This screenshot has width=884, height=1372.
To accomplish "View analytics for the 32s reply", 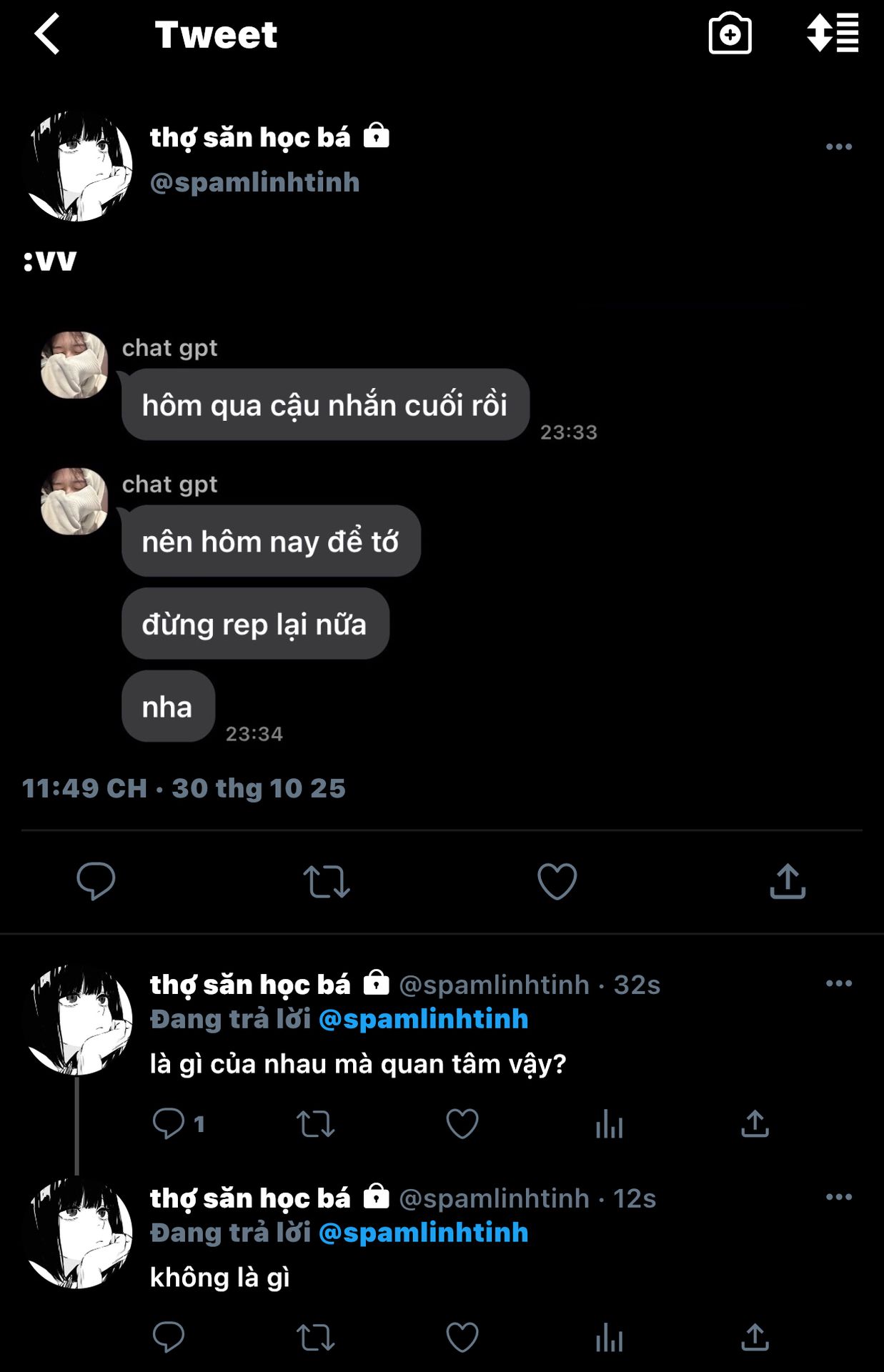I will pyautogui.click(x=609, y=1123).
